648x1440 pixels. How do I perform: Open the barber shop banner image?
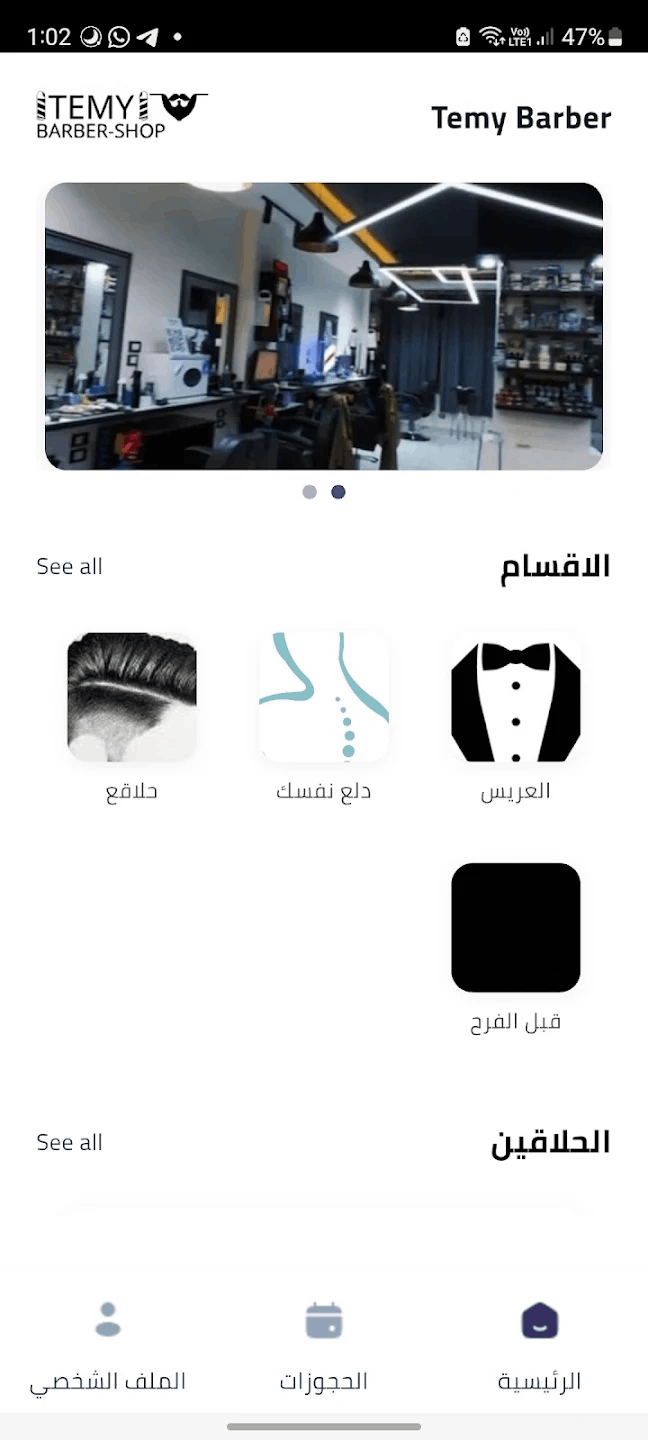tap(324, 326)
